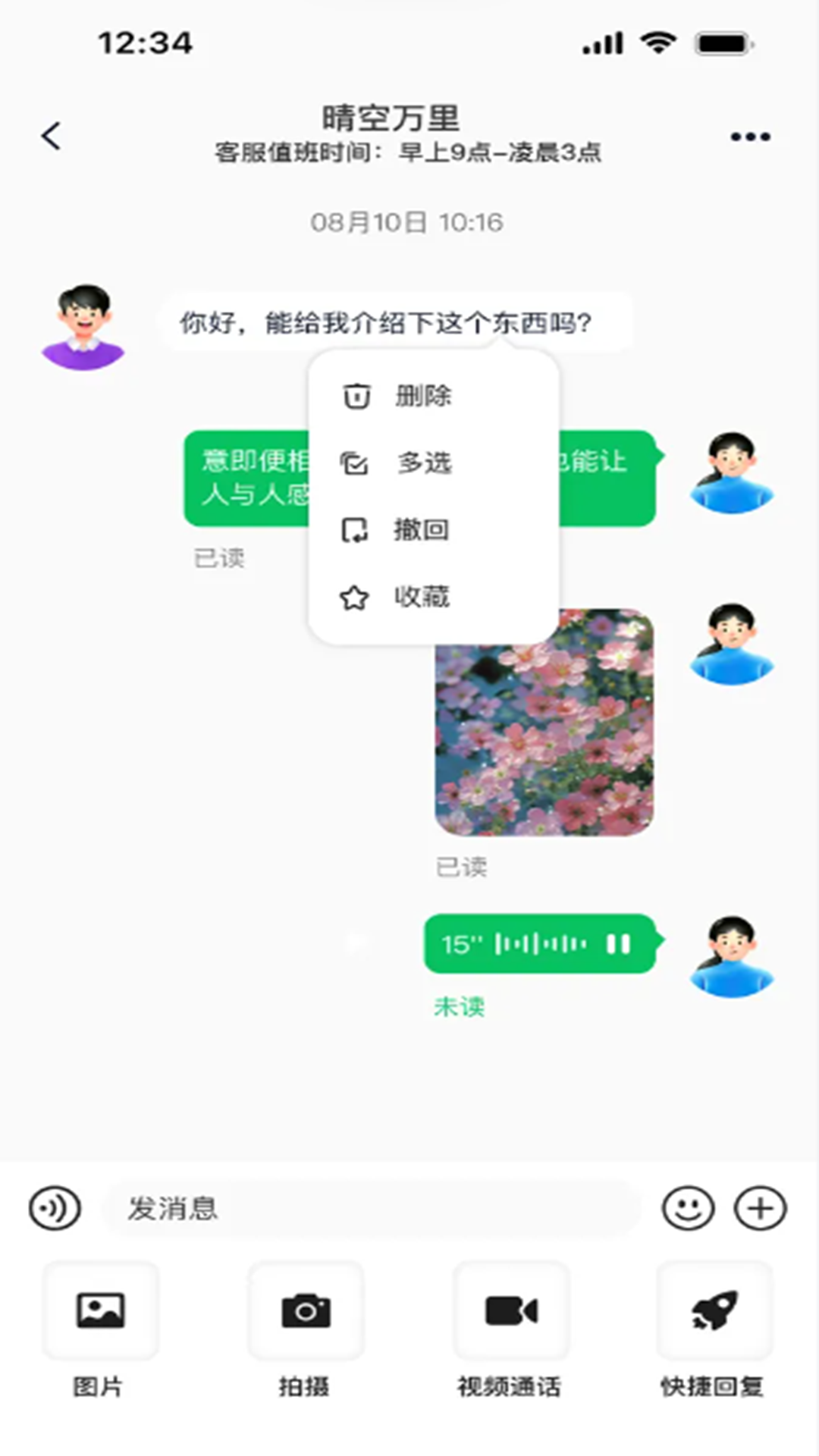The width and height of the screenshot is (819, 1456).
Task: Choose 多选 to enable multi-select
Action: 423,463
